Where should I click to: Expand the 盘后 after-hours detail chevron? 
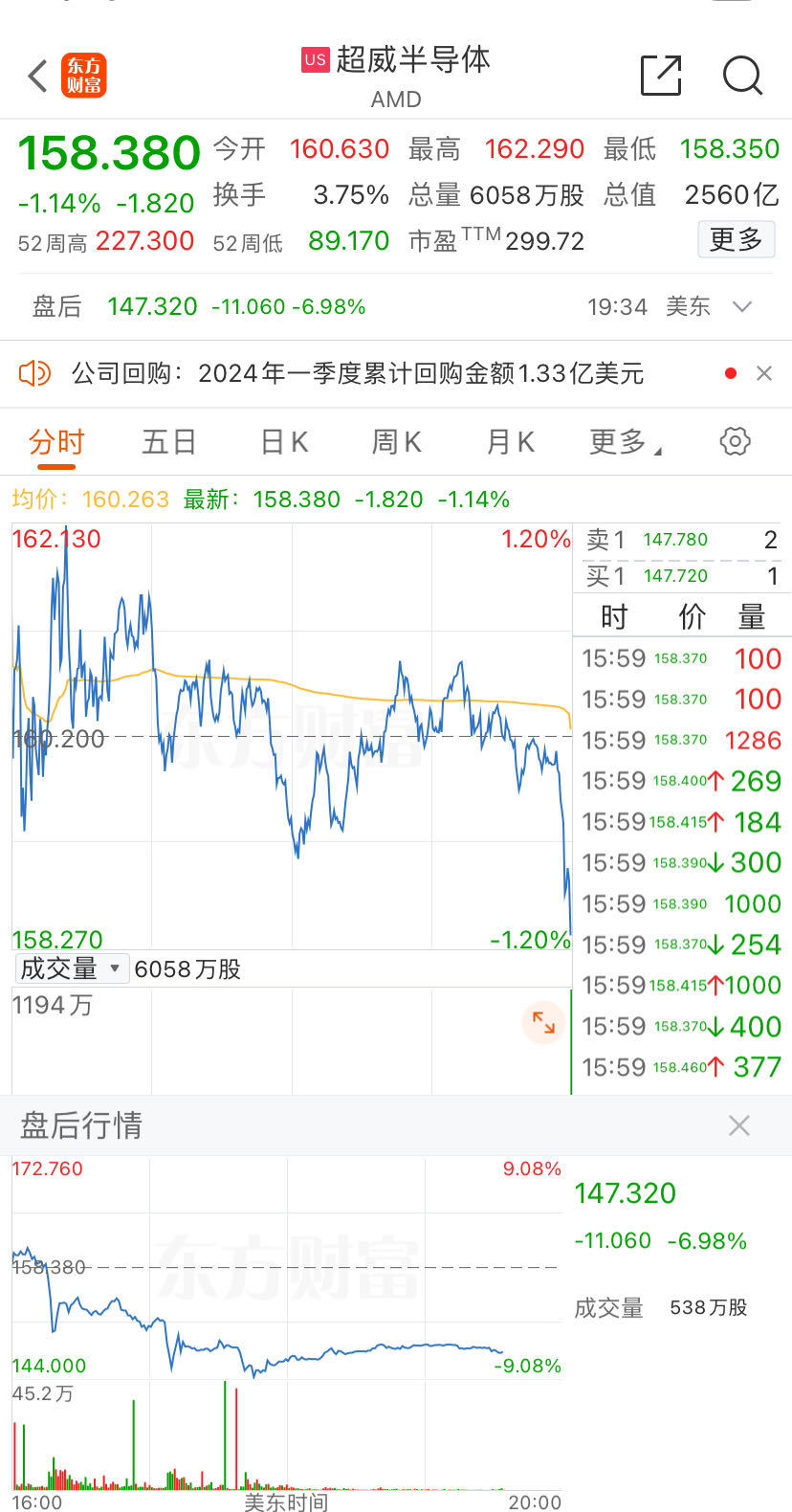coord(742,307)
